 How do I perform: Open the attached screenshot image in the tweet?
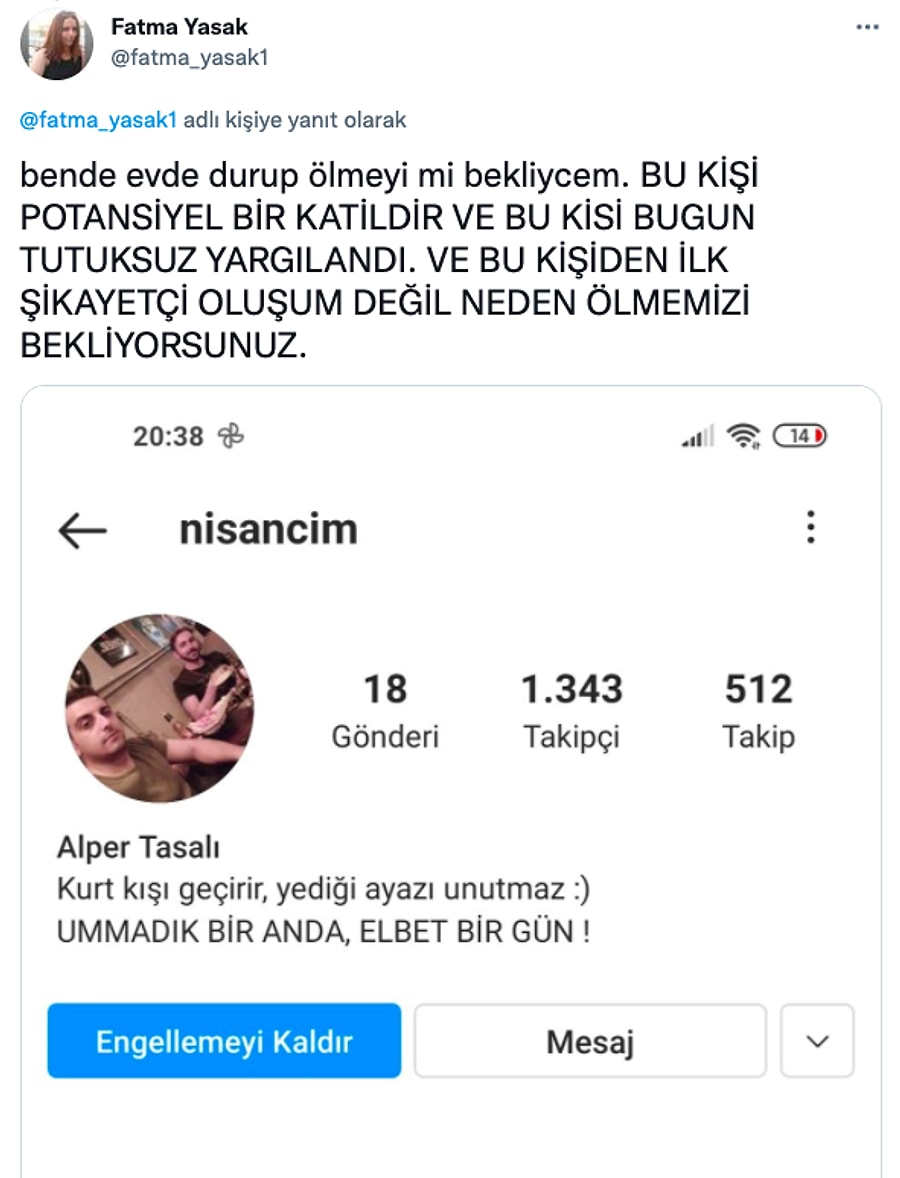coord(452,780)
